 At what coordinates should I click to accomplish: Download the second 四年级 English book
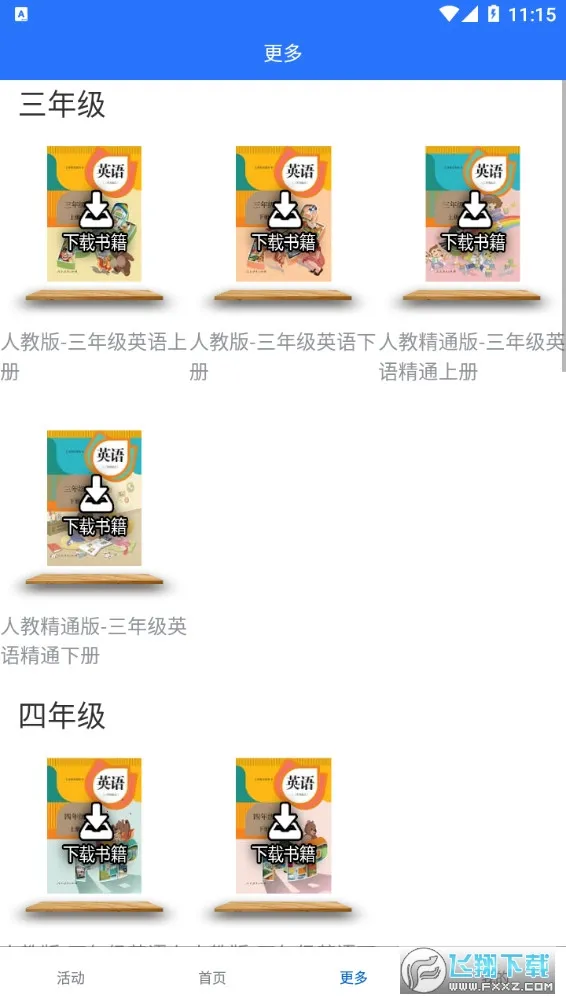pyautogui.click(x=284, y=826)
